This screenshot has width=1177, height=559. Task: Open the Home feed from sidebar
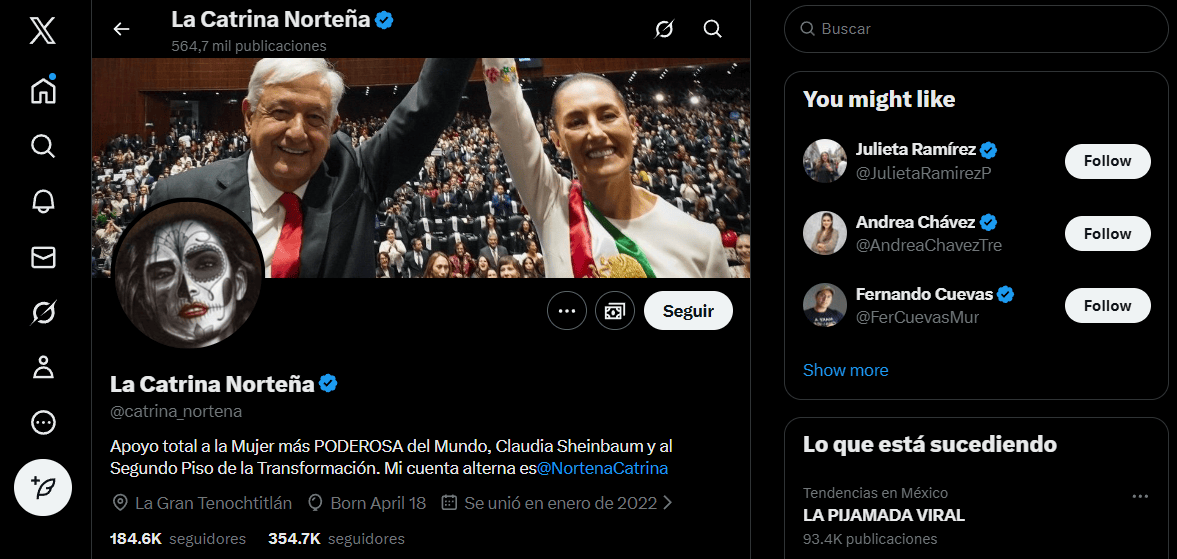[43, 90]
